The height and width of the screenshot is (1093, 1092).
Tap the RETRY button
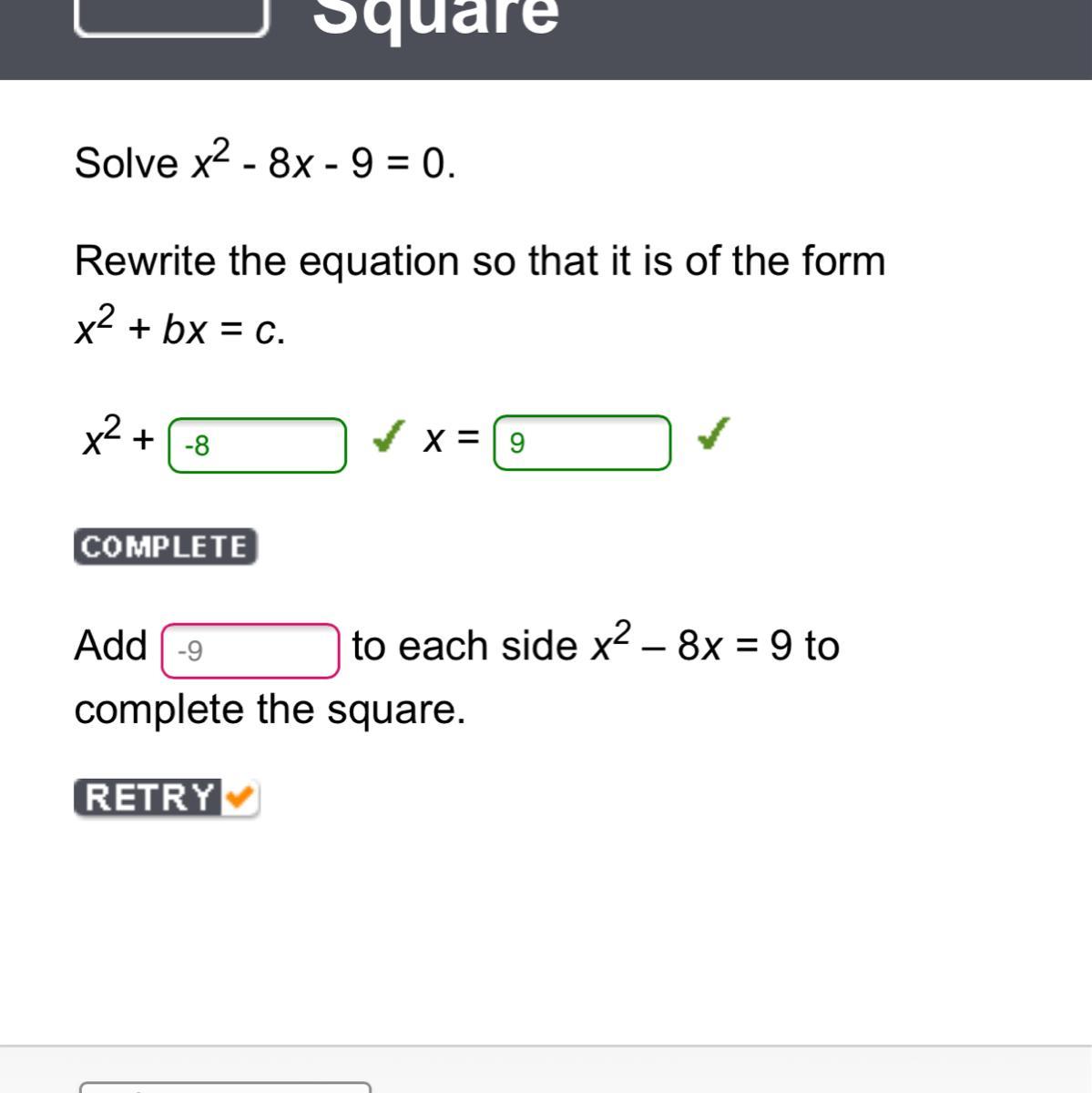click(167, 798)
